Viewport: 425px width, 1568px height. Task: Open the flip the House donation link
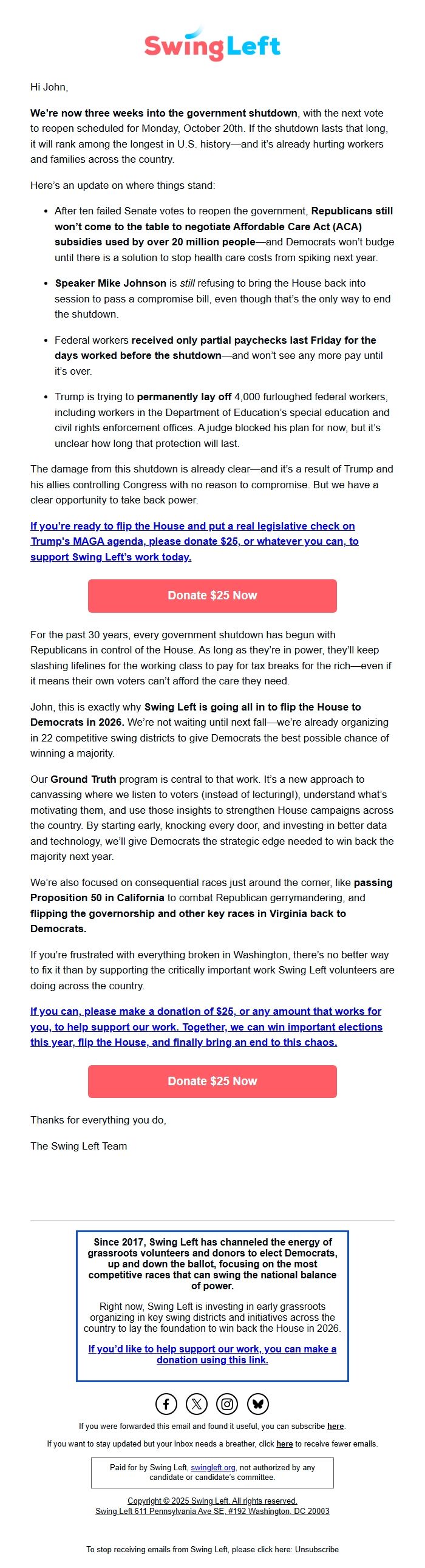[194, 541]
